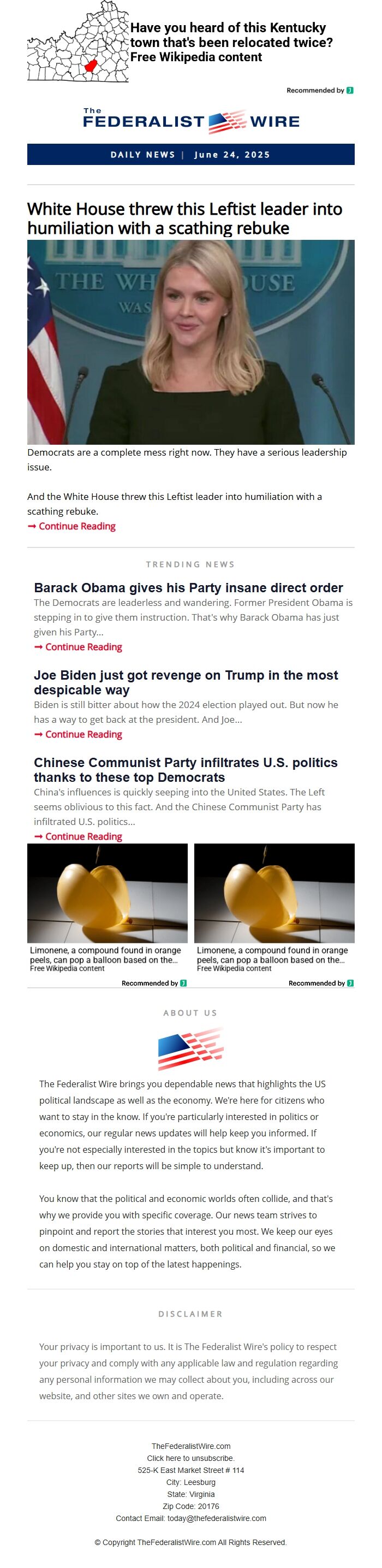Open the Joe Biden revenge on Trump headline
382x1568 pixels.
[x=186, y=682]
